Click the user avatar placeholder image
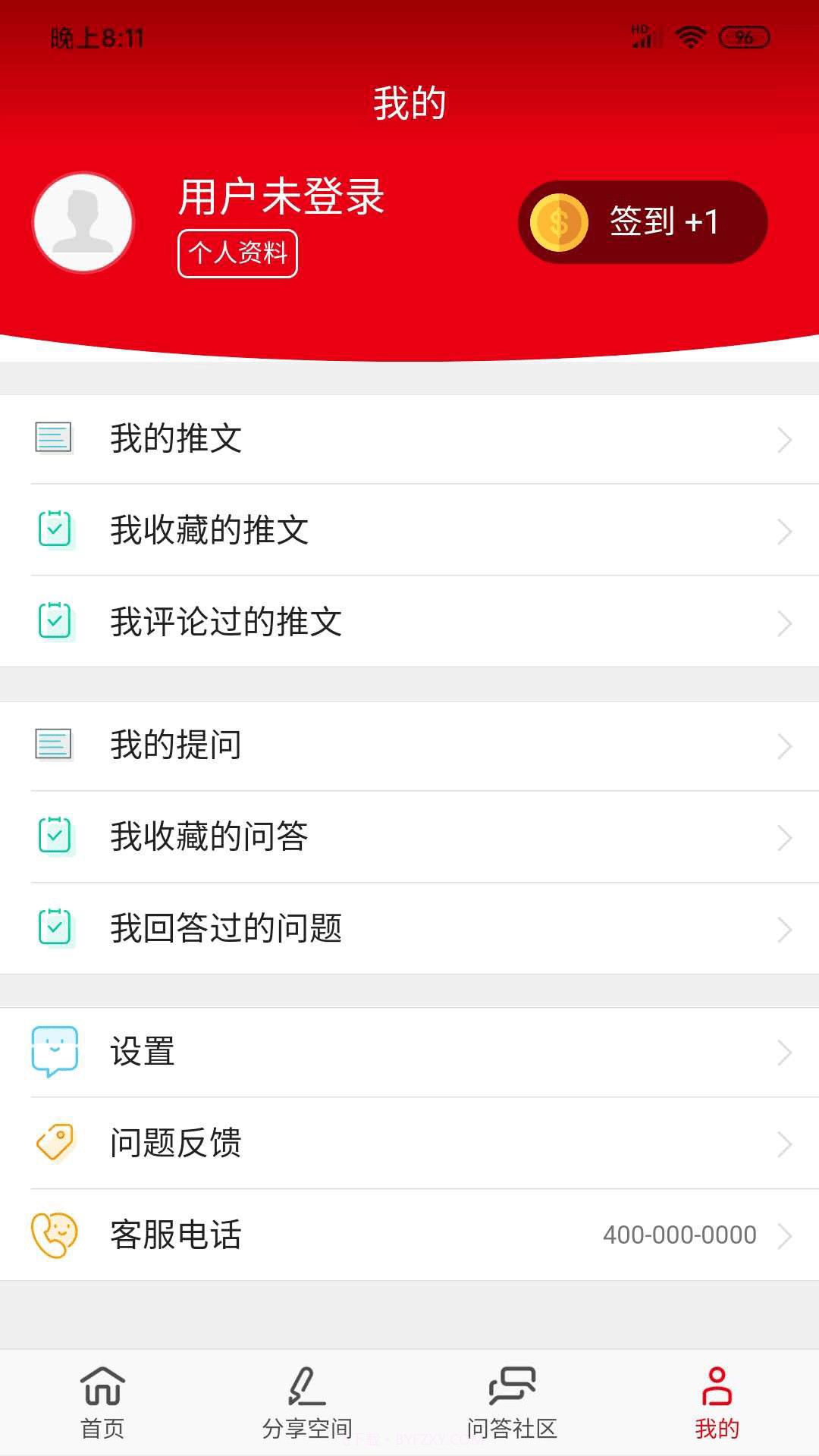819x1456 pixels. click(83, 221)
